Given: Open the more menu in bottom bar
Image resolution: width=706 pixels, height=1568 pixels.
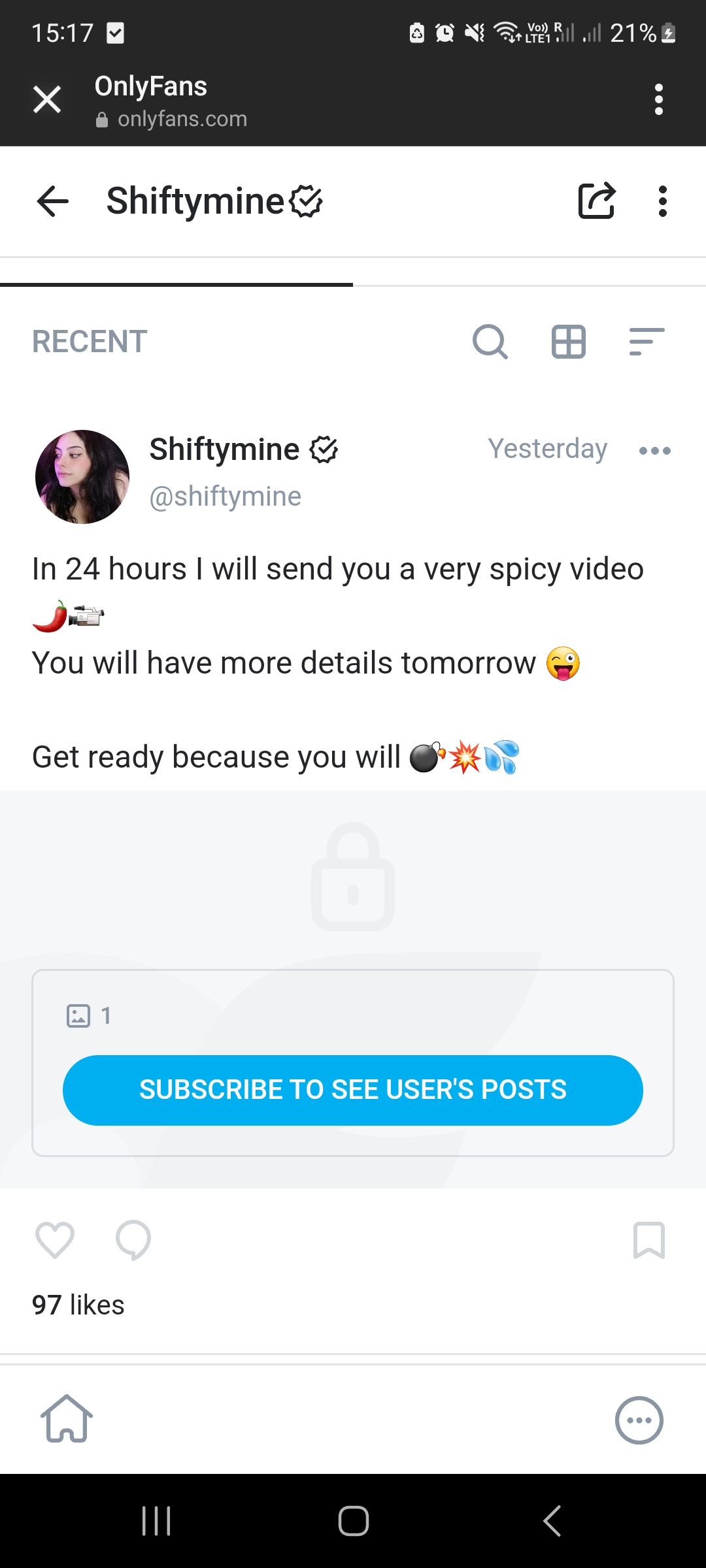Looking at the screenshot, I should 639,1420.
